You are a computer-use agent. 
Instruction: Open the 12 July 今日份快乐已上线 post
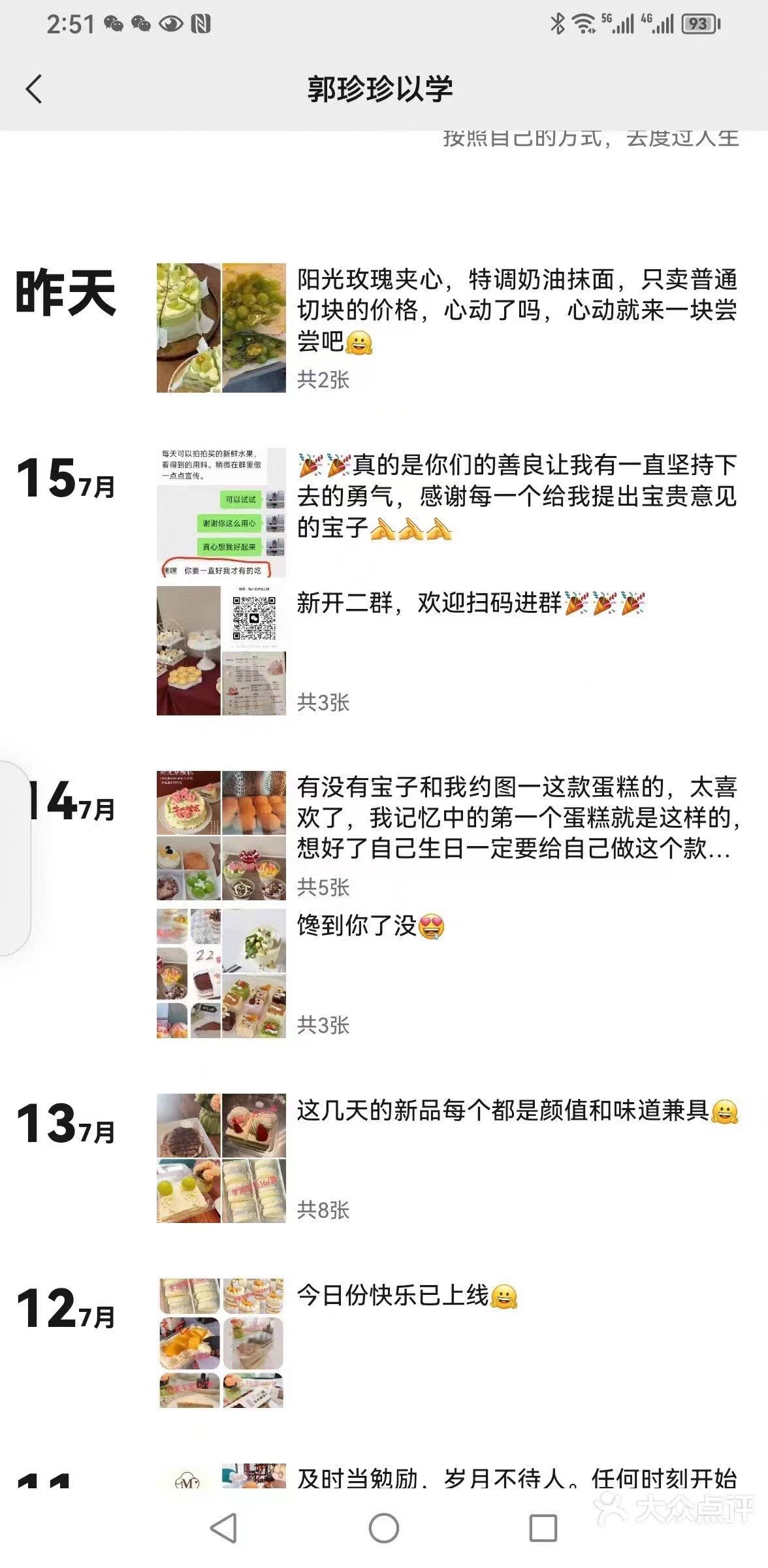click(x=405, y=1296)
